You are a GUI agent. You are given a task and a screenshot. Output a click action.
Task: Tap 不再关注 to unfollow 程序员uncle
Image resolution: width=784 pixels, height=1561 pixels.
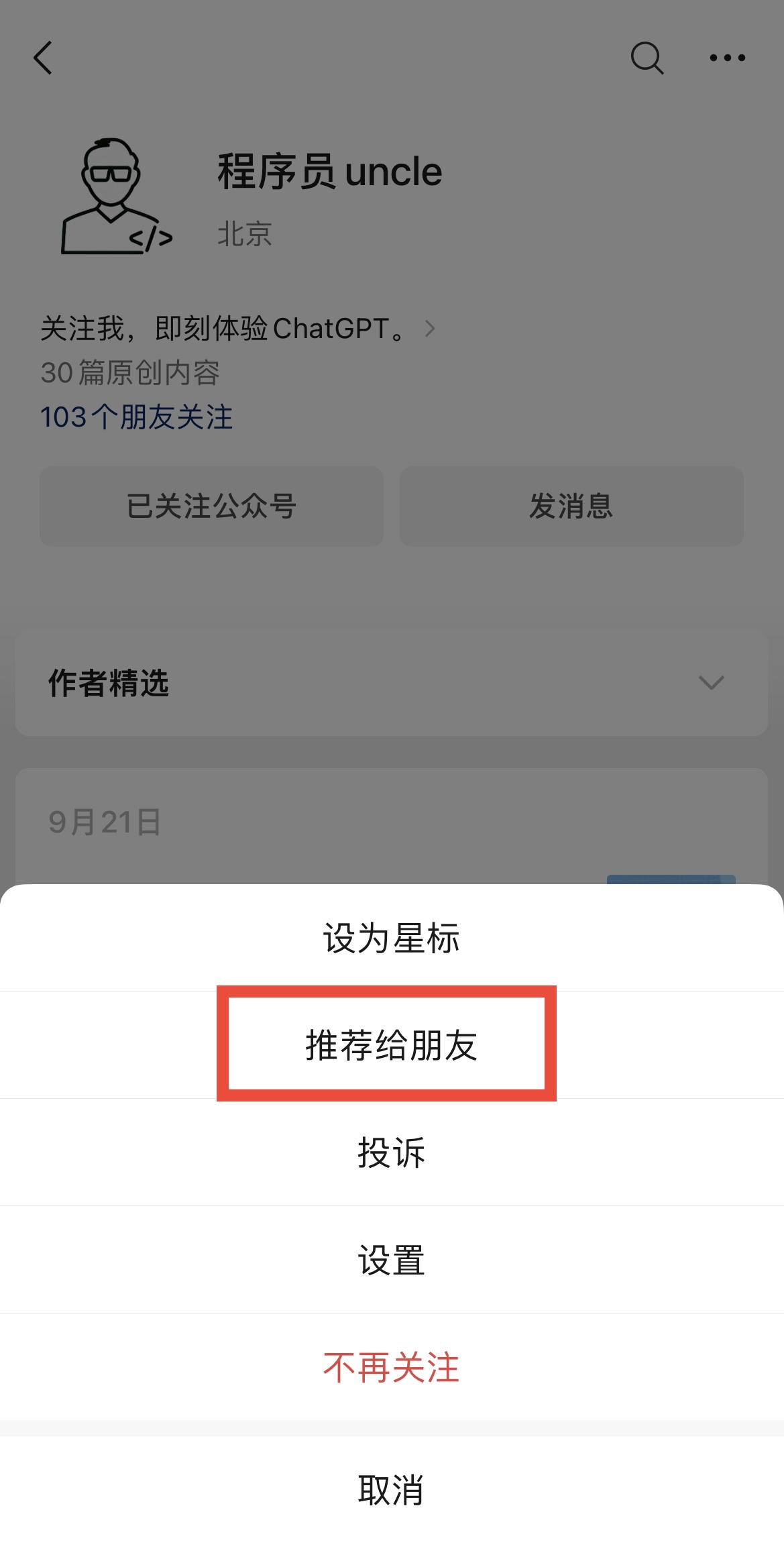point(392,1367)
